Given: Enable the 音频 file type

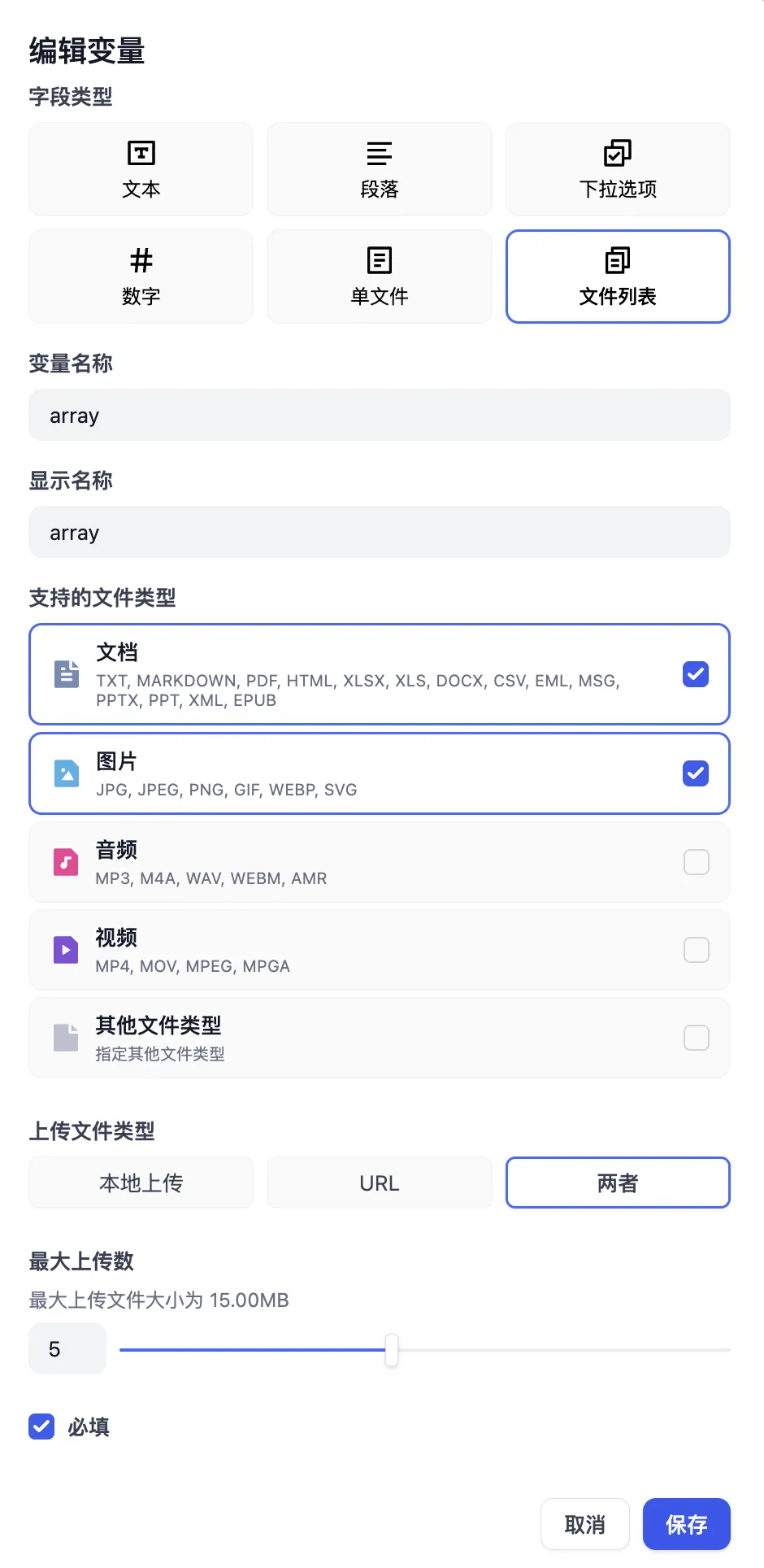Looking at the screenshot, I should coord(696,862).
